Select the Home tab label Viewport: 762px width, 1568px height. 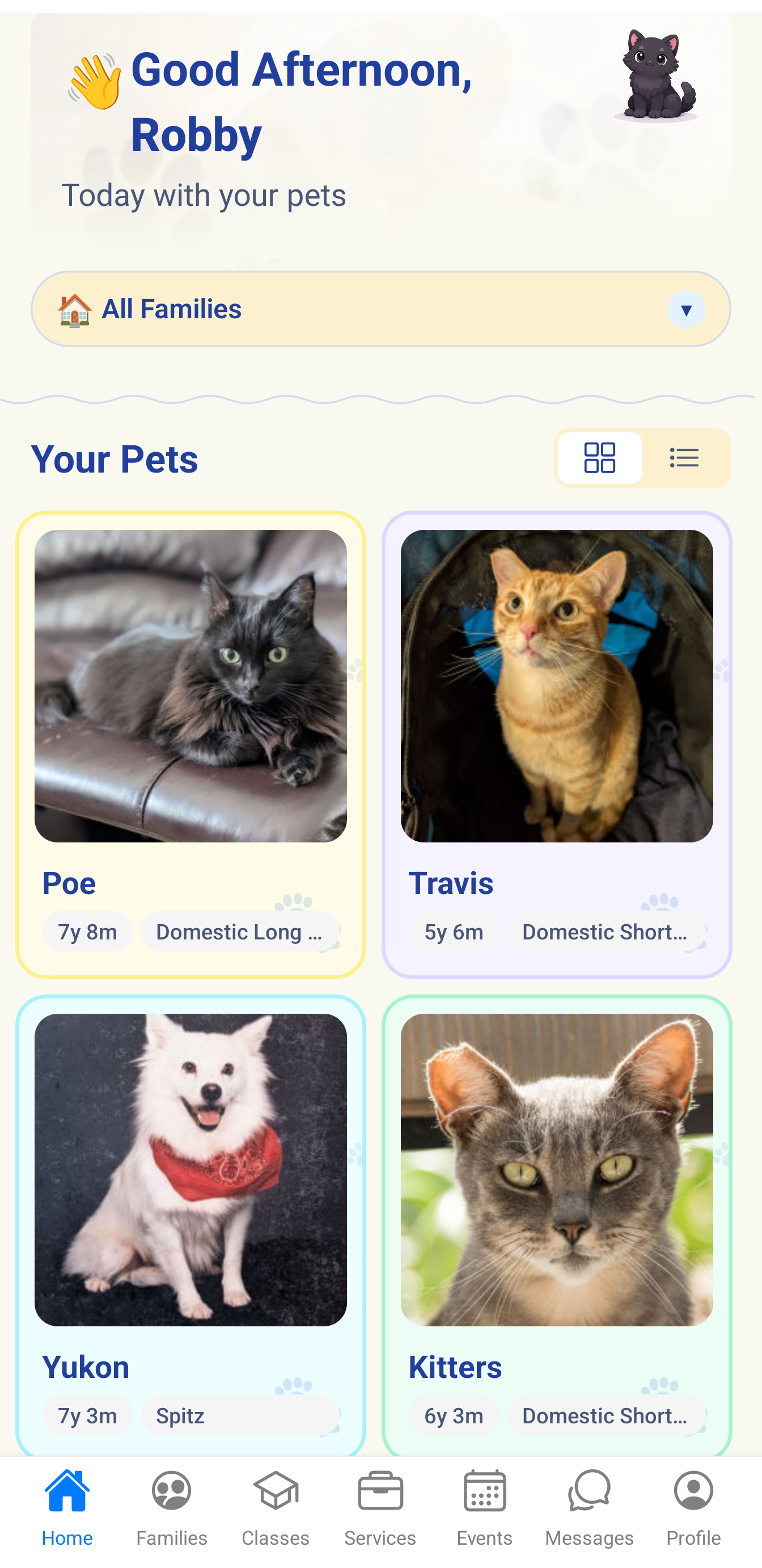point(67,1537)
